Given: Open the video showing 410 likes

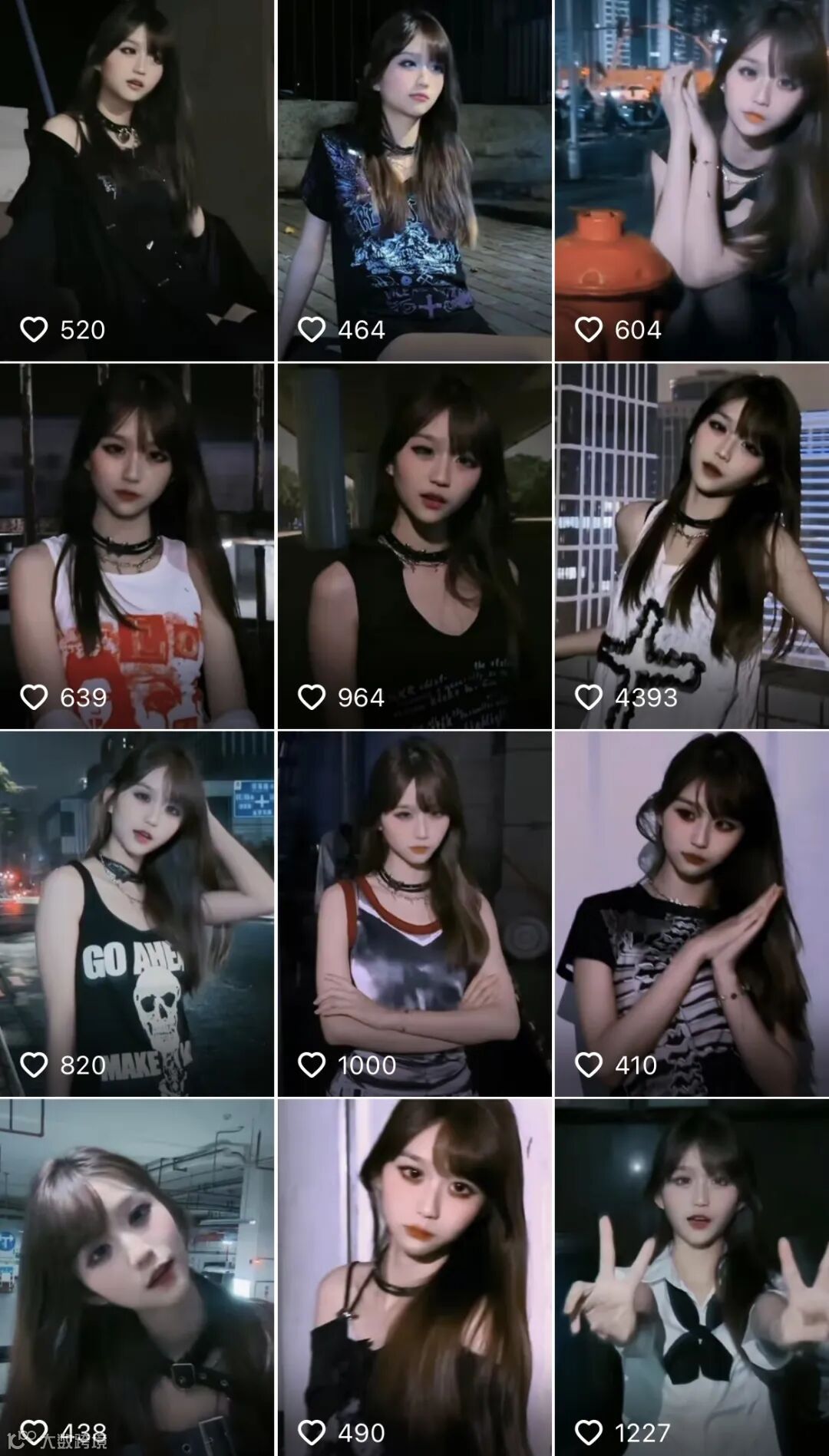Looking at the screenshot, I should tap(692, 913).
